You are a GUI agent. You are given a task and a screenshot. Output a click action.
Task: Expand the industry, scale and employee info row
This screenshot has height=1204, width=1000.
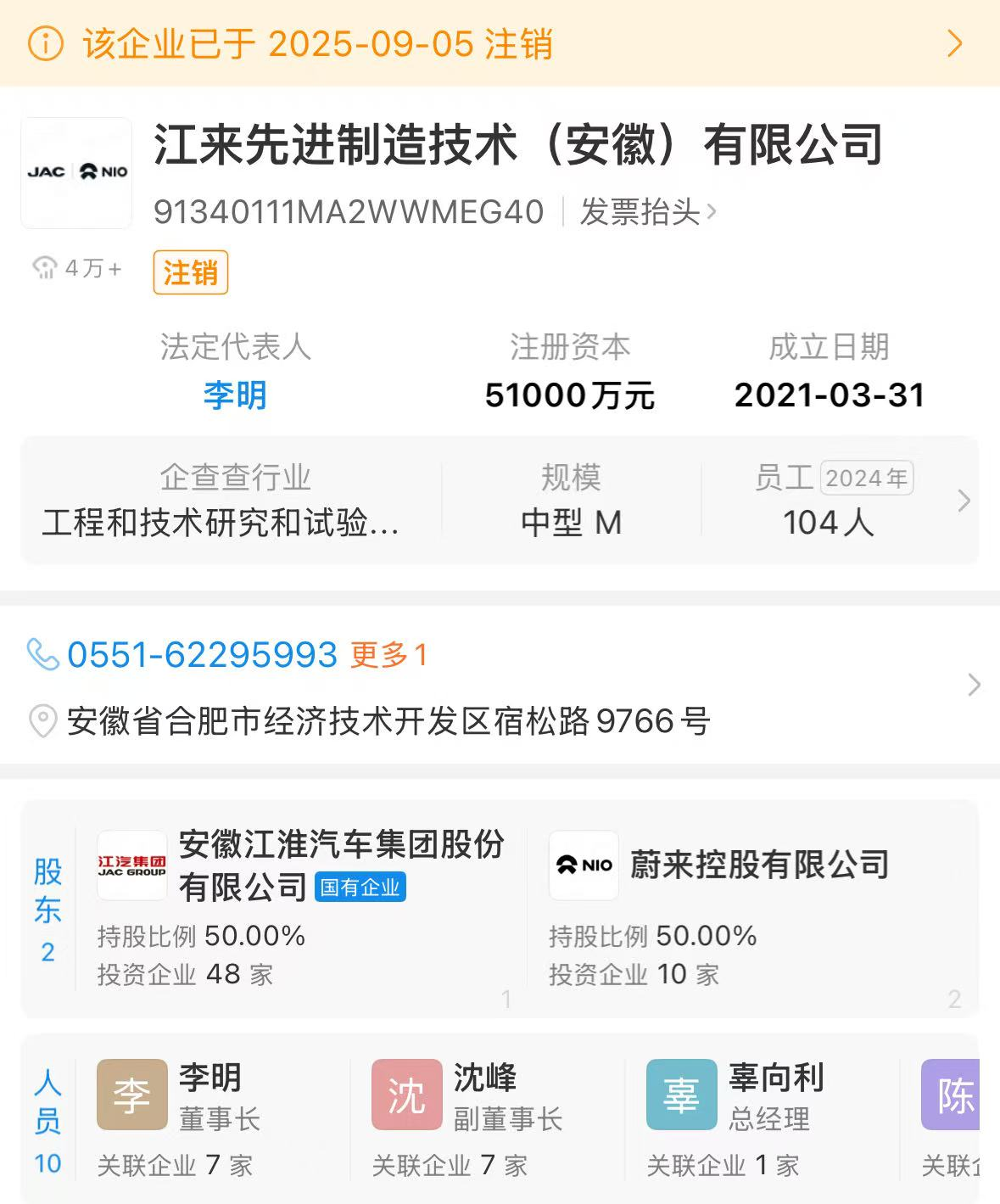(964, 501)
